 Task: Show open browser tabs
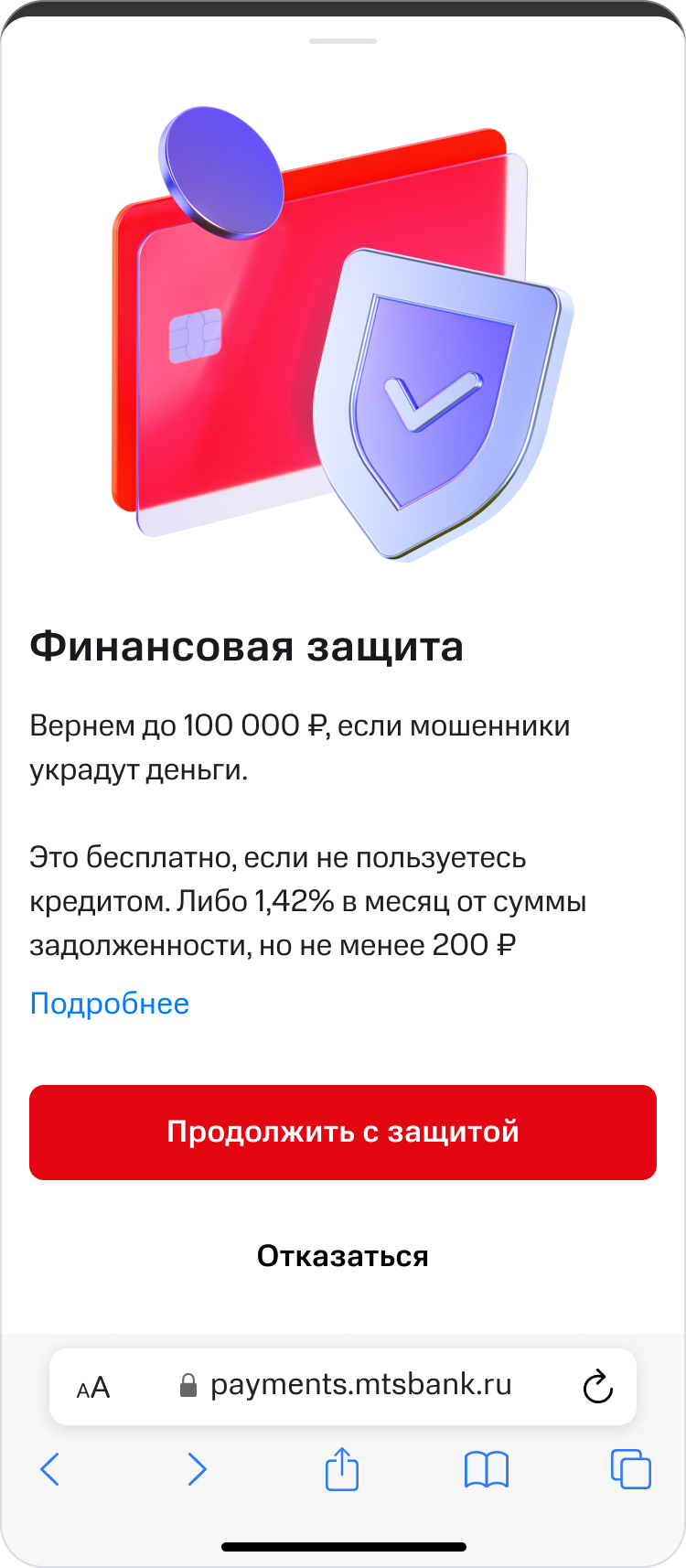(631, 1469)
